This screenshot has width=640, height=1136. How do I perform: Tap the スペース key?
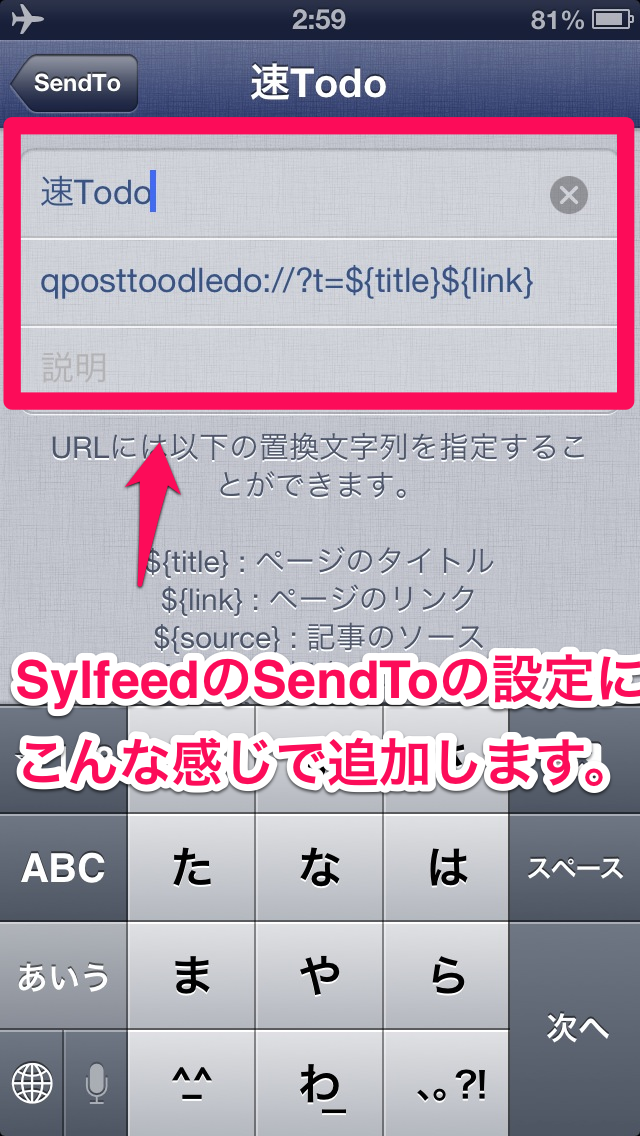tap(575, 867)
